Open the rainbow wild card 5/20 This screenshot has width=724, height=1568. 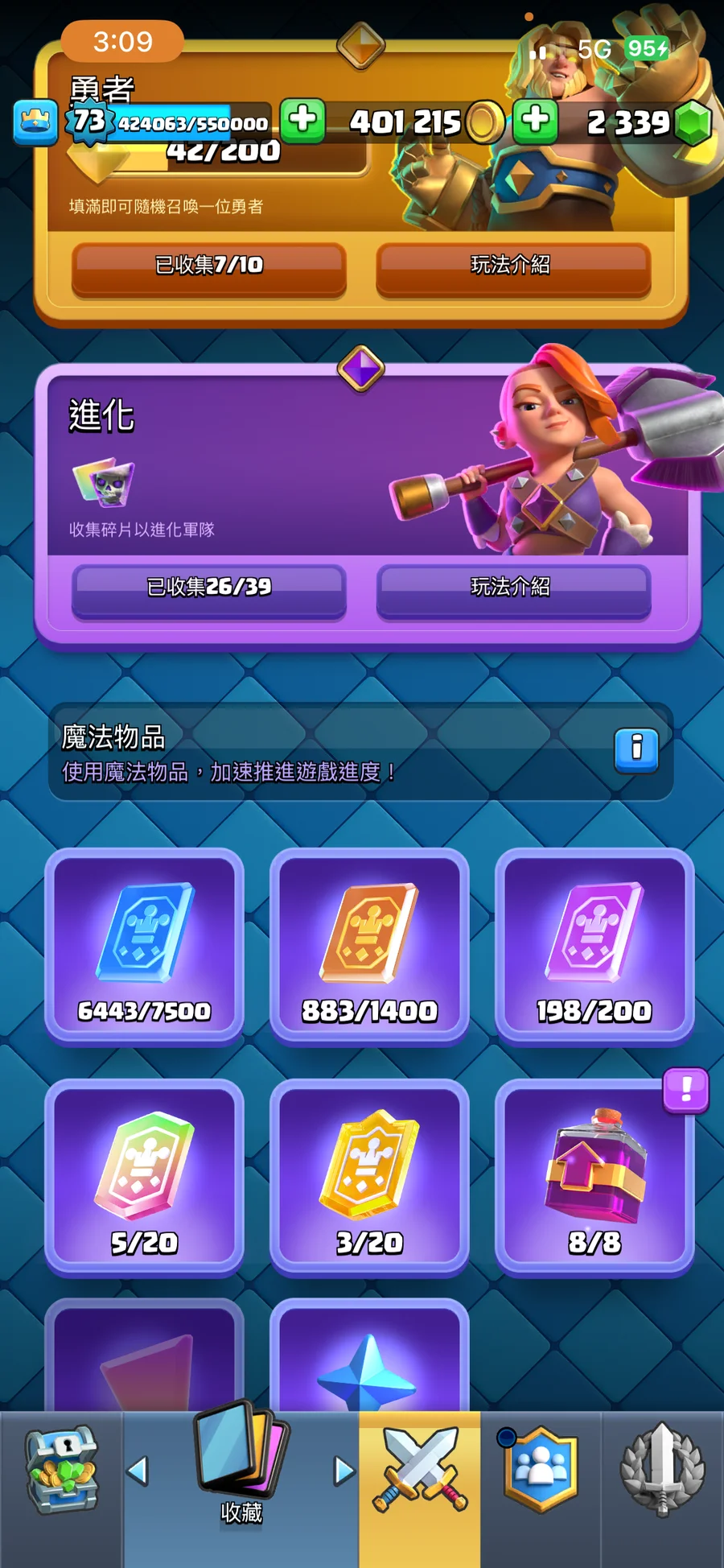145,1177
